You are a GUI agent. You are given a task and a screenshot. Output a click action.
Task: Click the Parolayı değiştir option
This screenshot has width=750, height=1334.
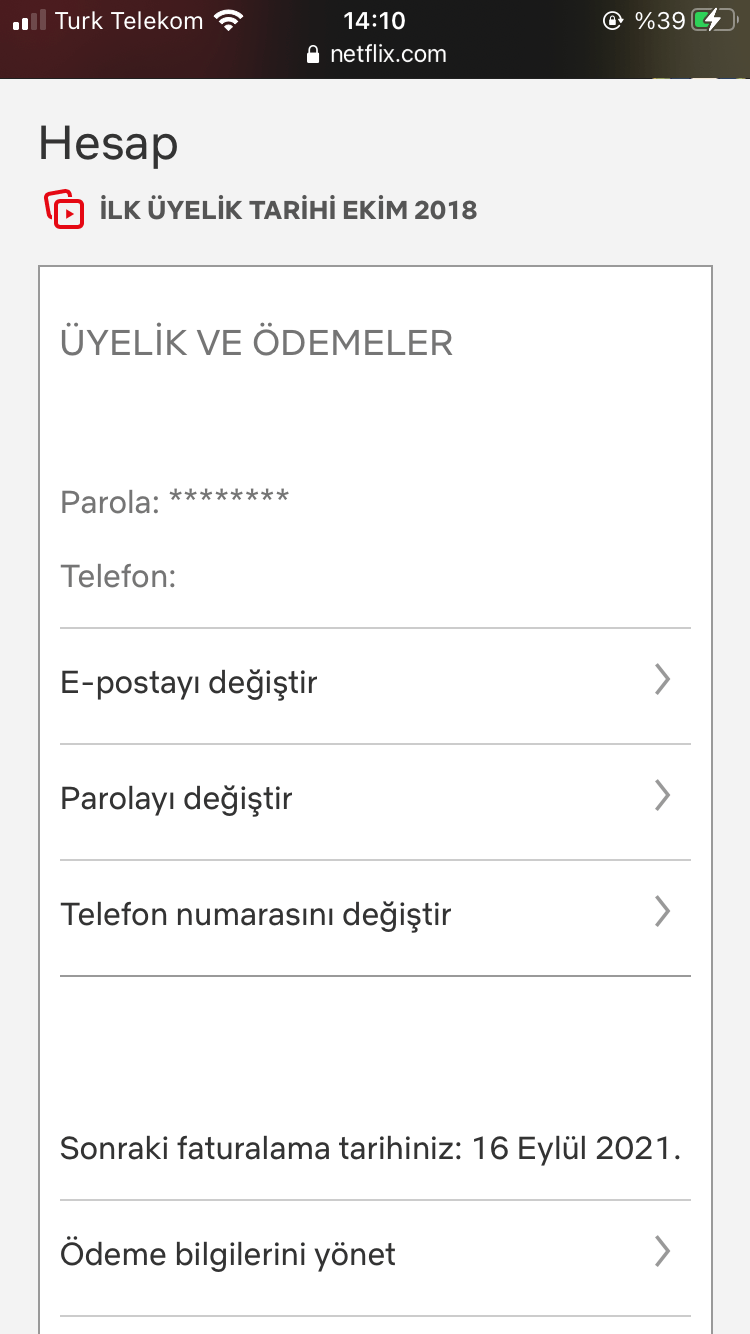click(x=176, y=797)
